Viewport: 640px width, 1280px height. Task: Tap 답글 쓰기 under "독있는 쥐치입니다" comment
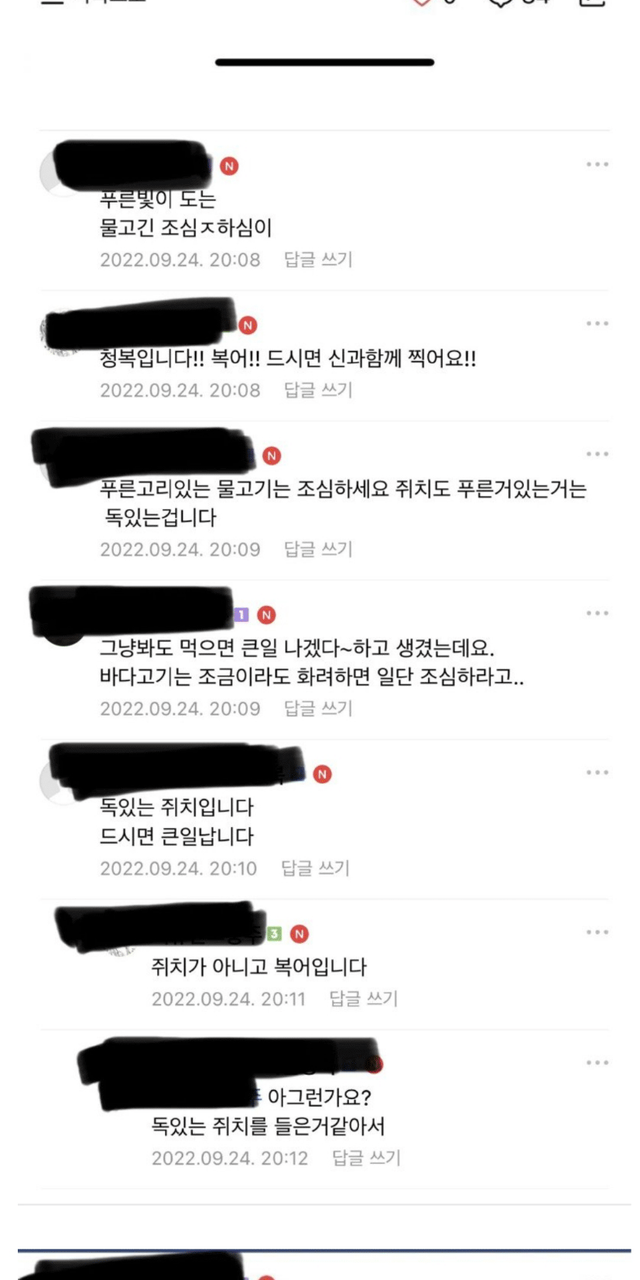[316, 868]
